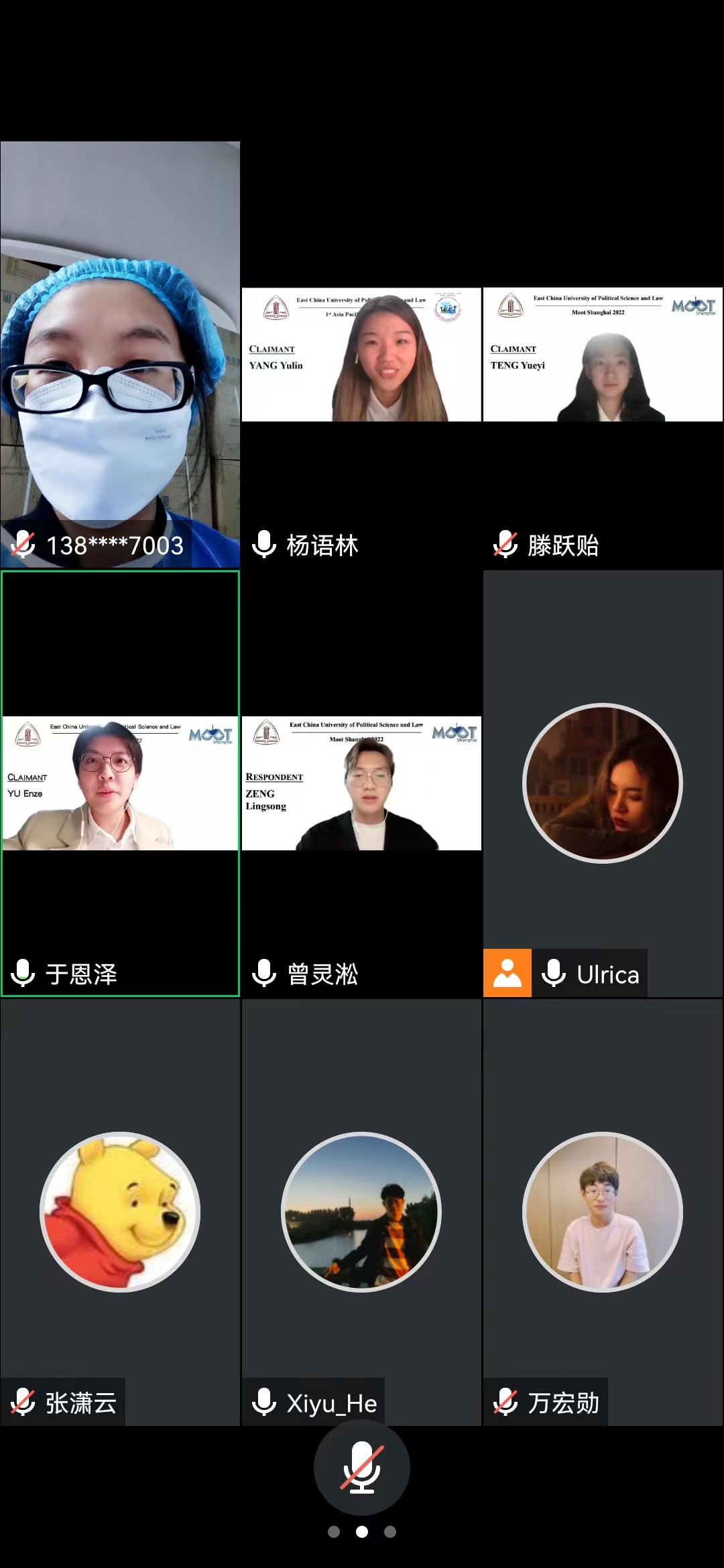Go to the third page indicator dot

point(390,1532)
